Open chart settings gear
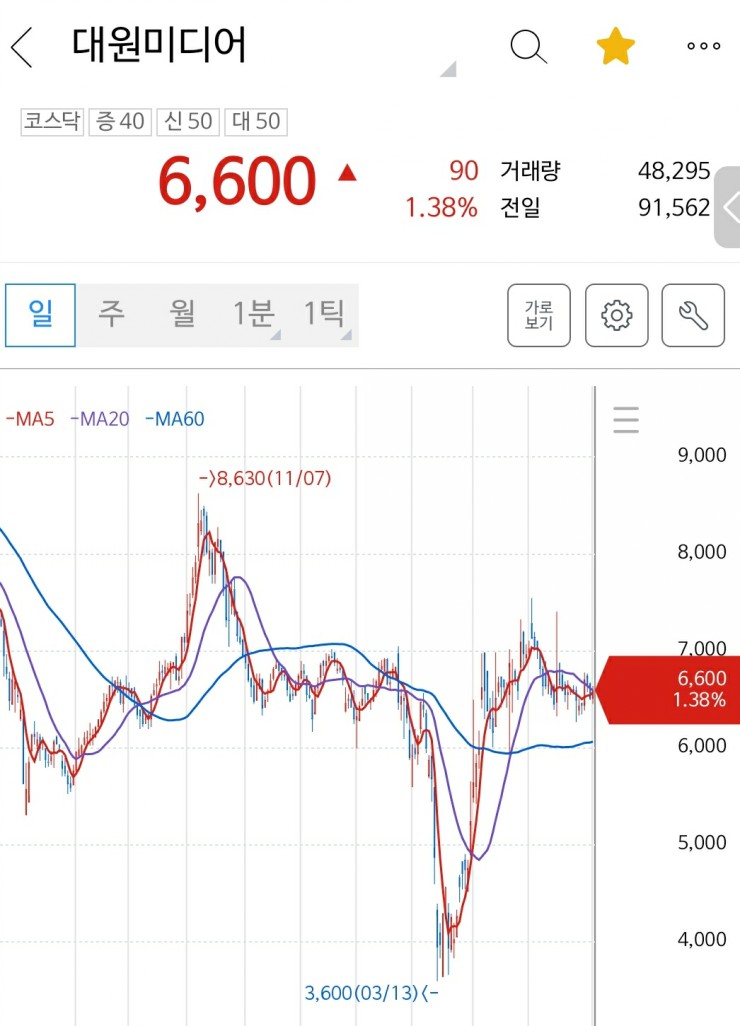This screenshot has height=1026, width=740. 616,316
